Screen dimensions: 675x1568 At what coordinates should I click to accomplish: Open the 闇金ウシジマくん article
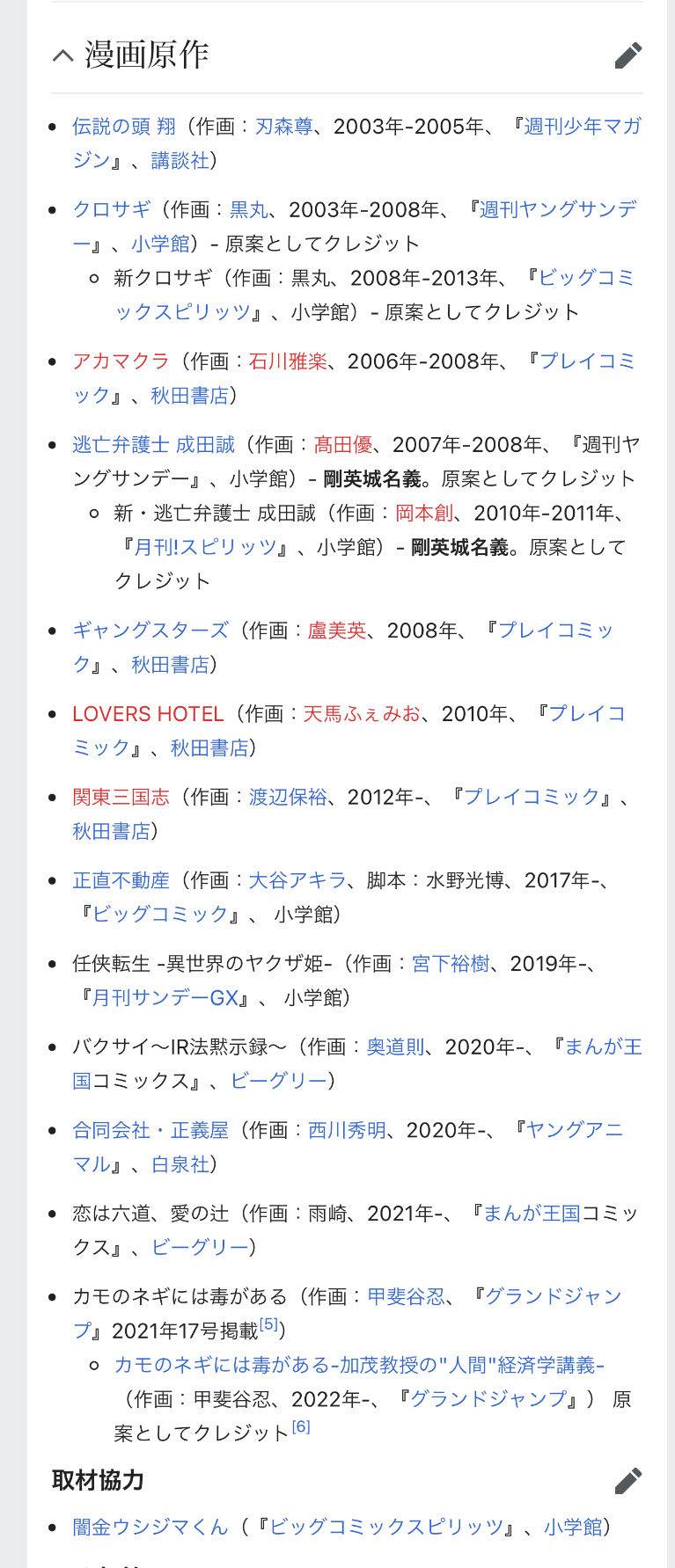coord(150,1527)
